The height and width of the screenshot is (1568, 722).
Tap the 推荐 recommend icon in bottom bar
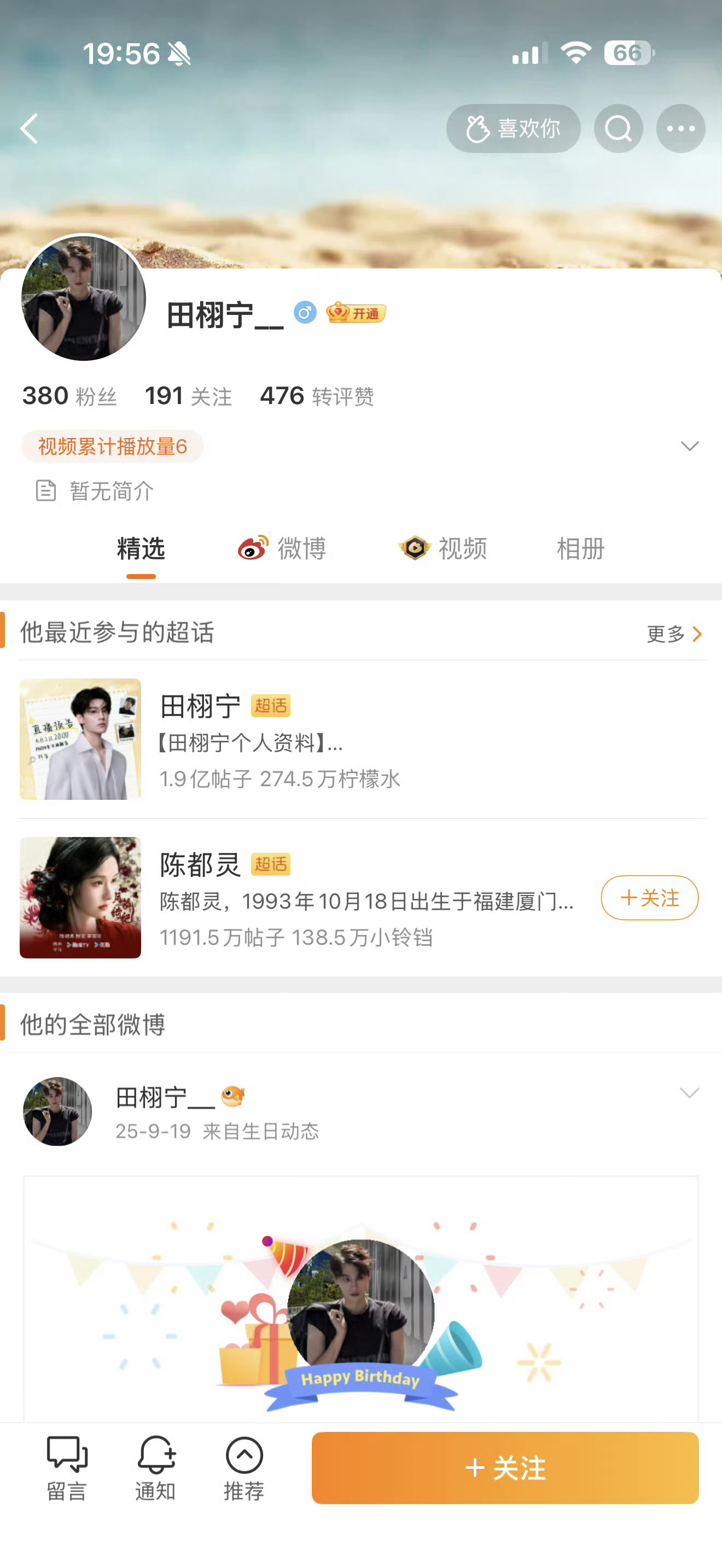point(243,1468)
